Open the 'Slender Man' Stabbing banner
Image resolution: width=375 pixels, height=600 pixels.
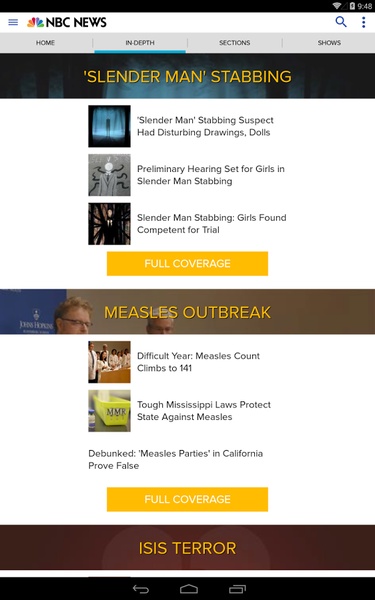point(188,76)
